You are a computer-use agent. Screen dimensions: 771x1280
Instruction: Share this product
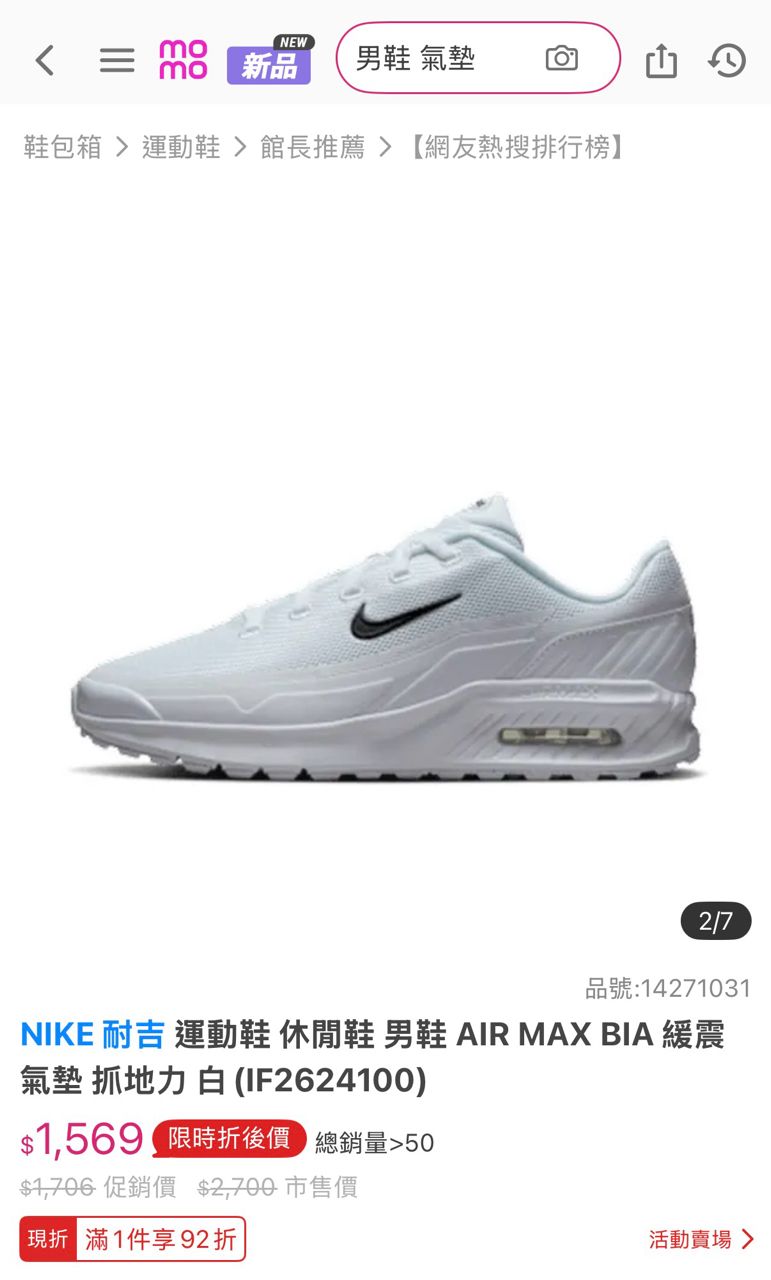pos(661,61)
